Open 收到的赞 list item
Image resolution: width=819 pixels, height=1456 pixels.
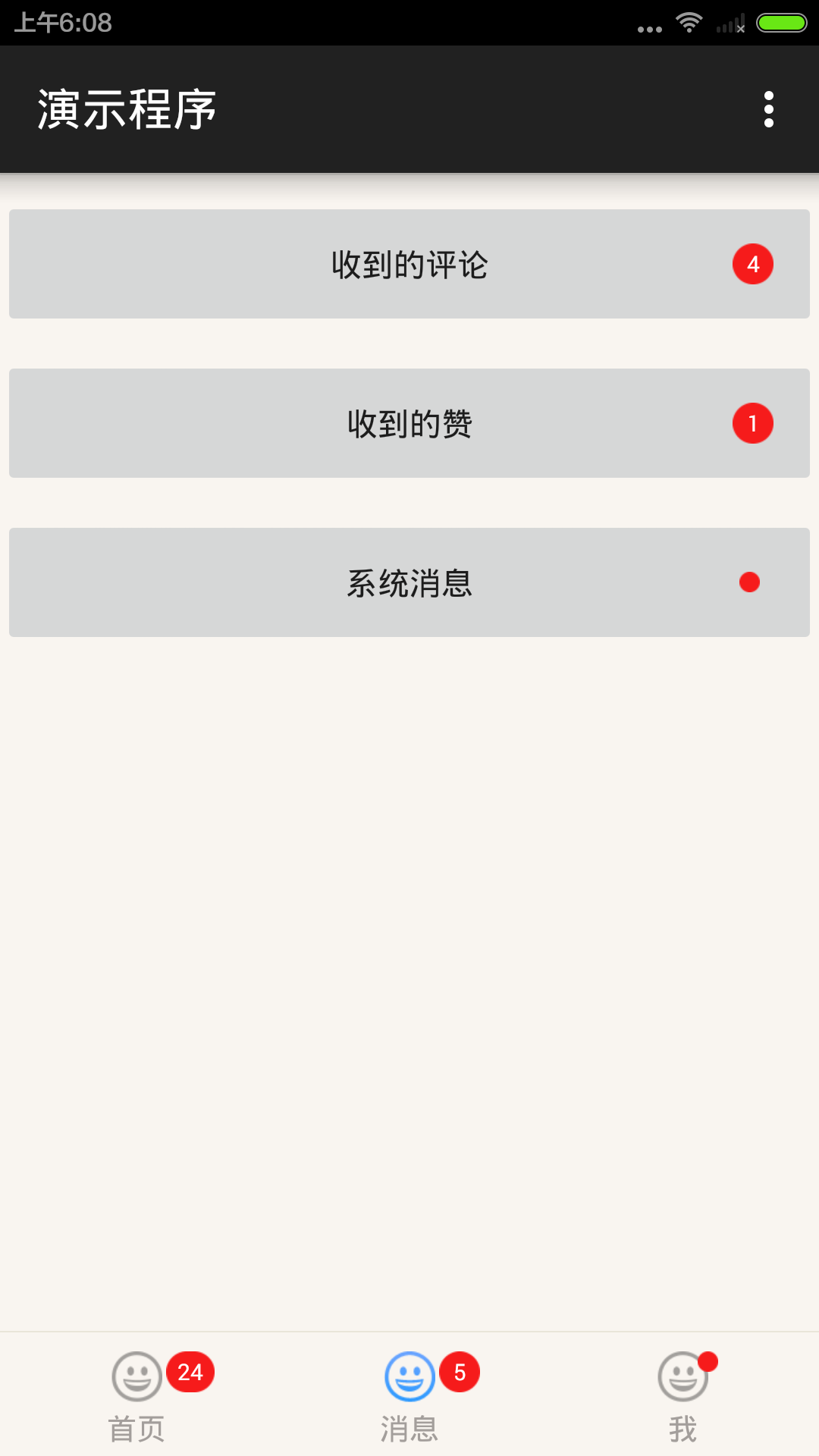point(409,423)
